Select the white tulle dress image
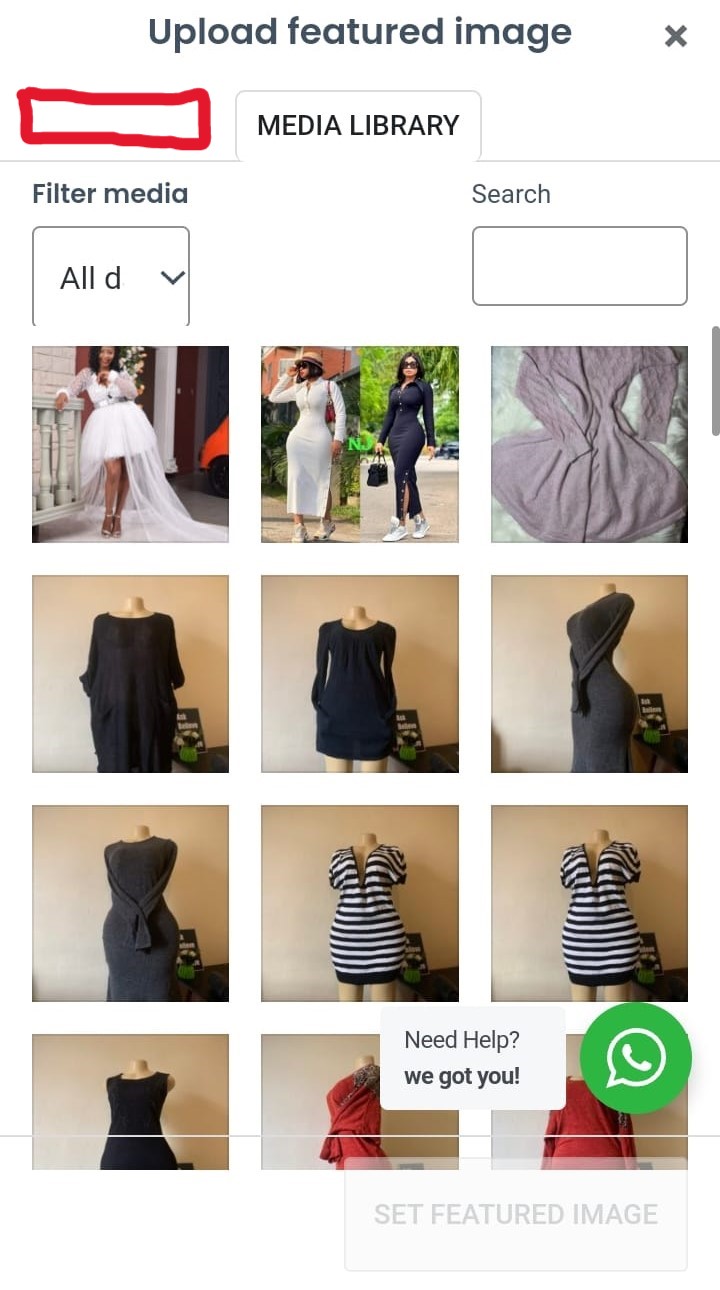The height and width of the screenshot is (1290, 720). coord(130,444)
